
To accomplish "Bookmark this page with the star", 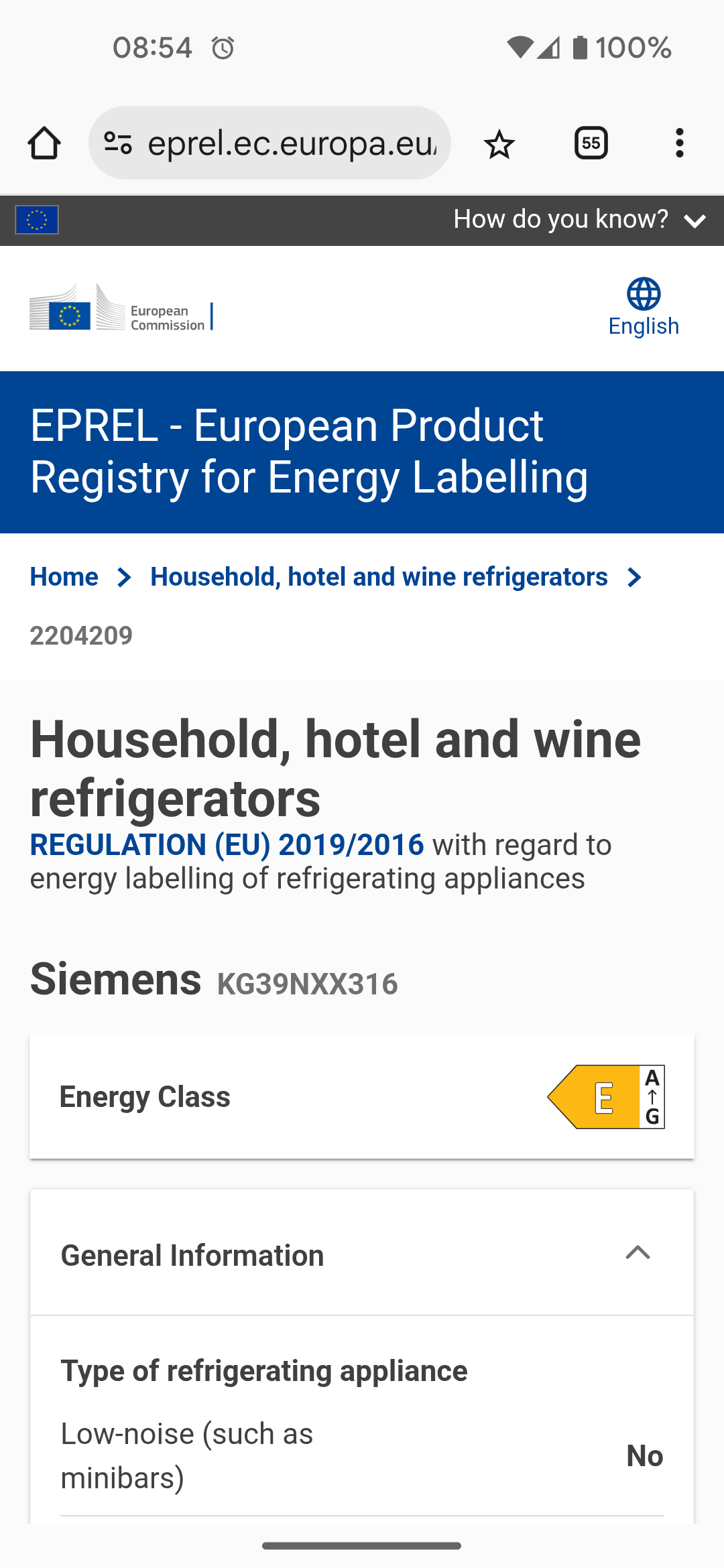I will pyautogui.click(x=499, y=143).
